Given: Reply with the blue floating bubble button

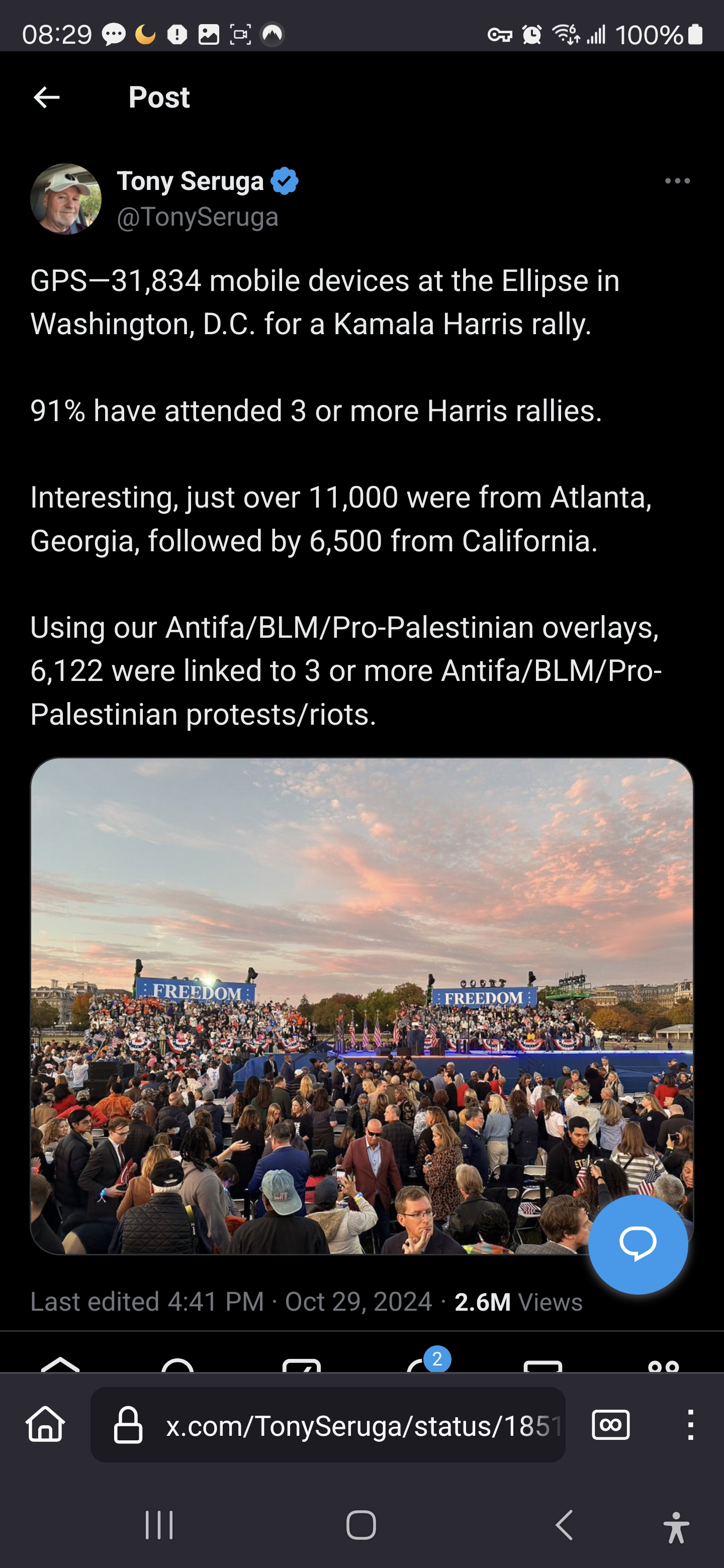Looking at the screenshot, I should point(638,1243).
